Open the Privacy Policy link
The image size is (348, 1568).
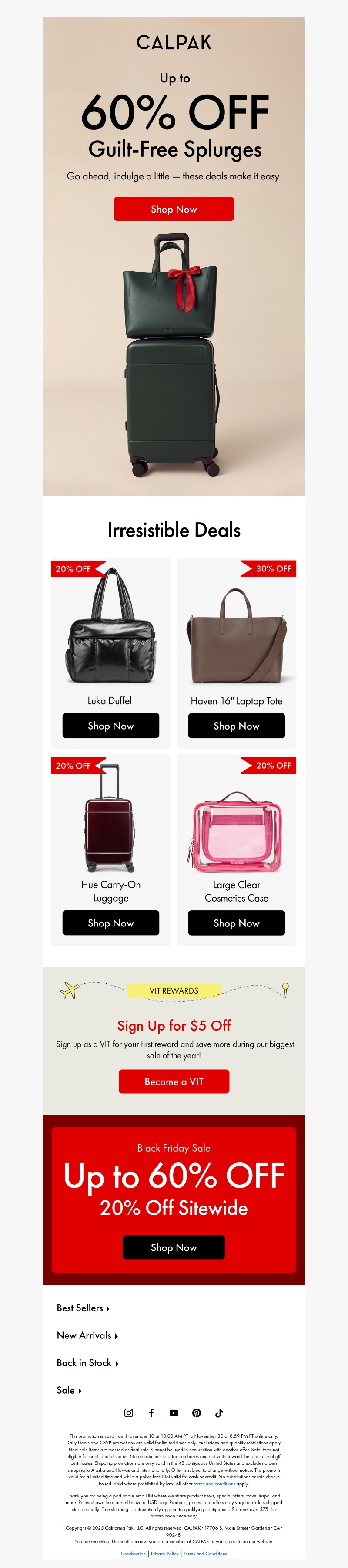[x=165, y=1553]
